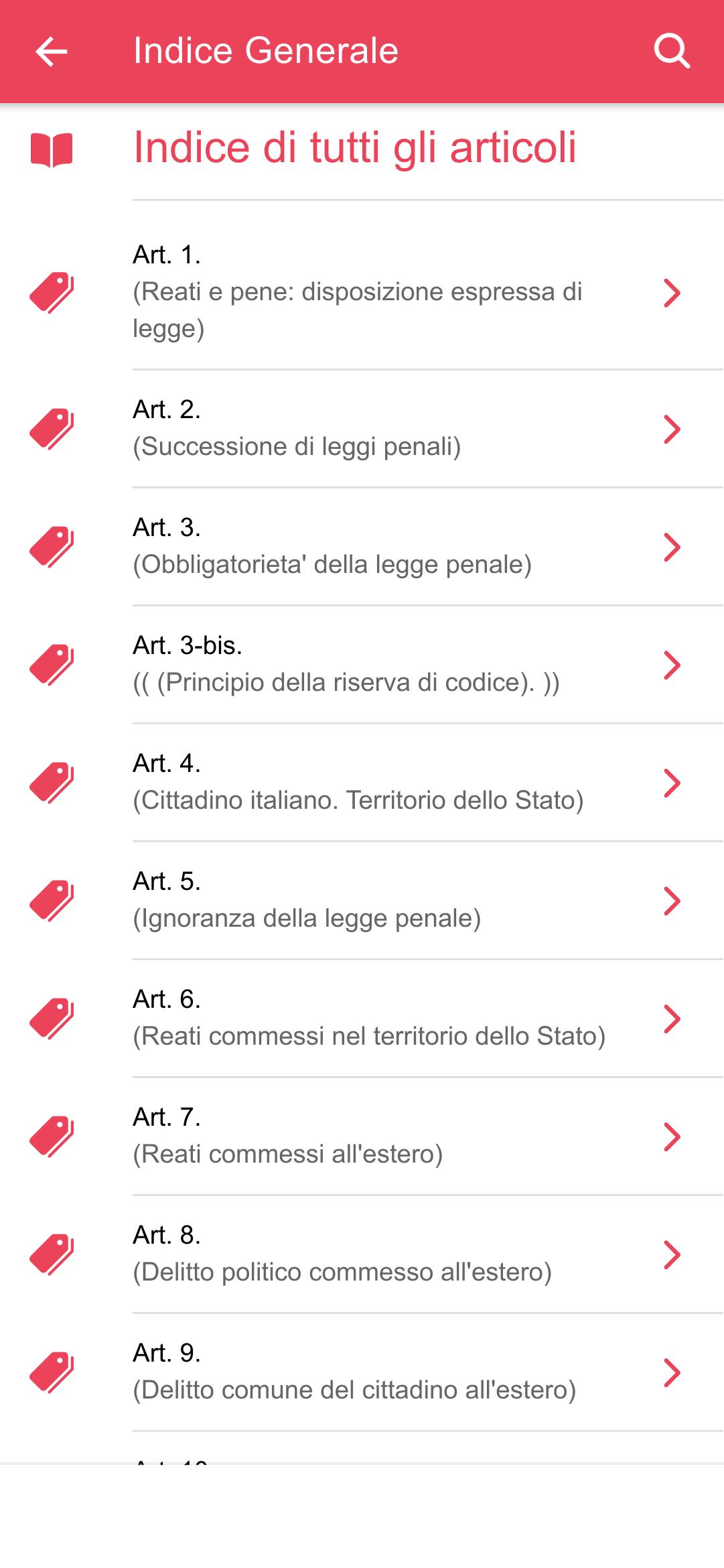Image resolution: width=724 pixels, height=1568 pixels.
Task: Open Art. 5 Ignoranza della legge penale
Action: point(375,901)
